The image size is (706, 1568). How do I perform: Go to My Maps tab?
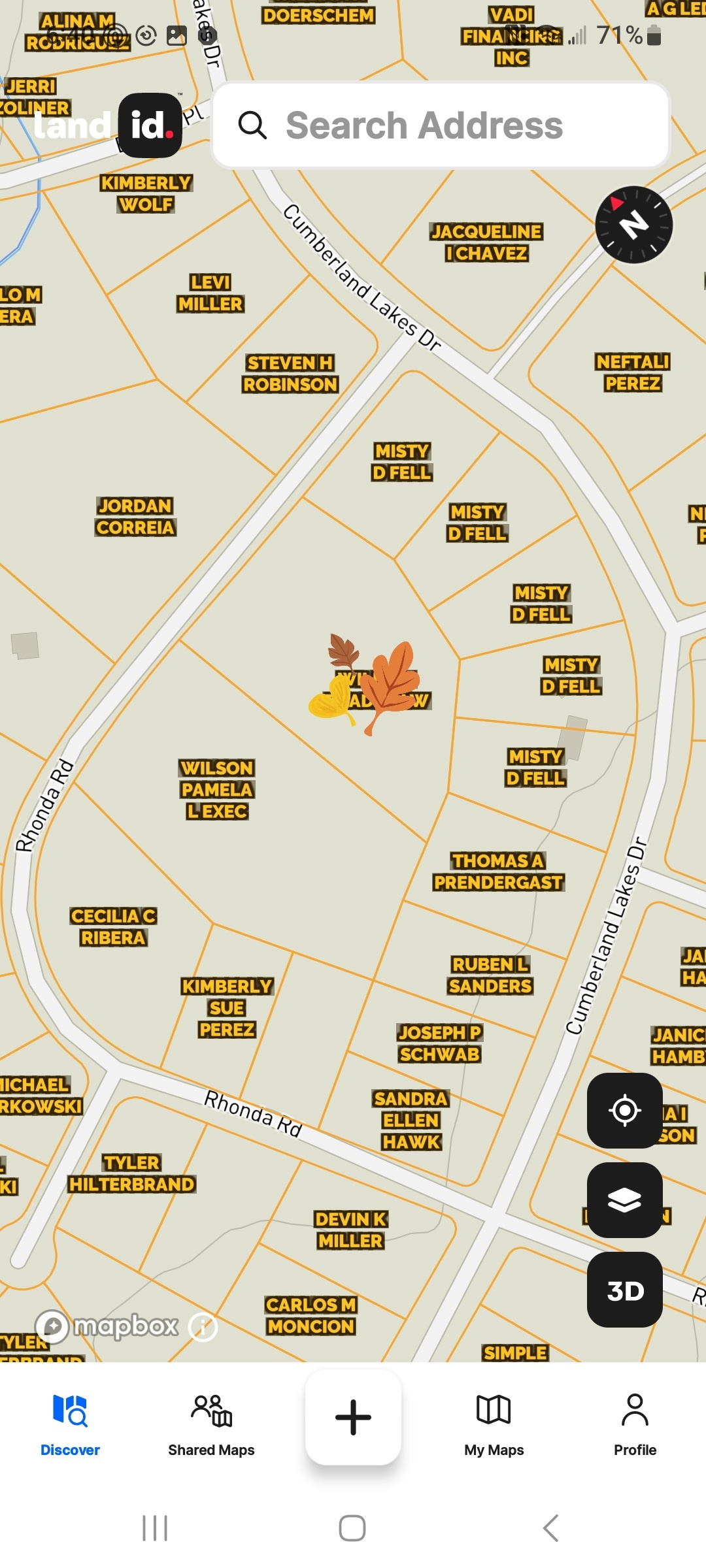click(x=494, y=1425)
